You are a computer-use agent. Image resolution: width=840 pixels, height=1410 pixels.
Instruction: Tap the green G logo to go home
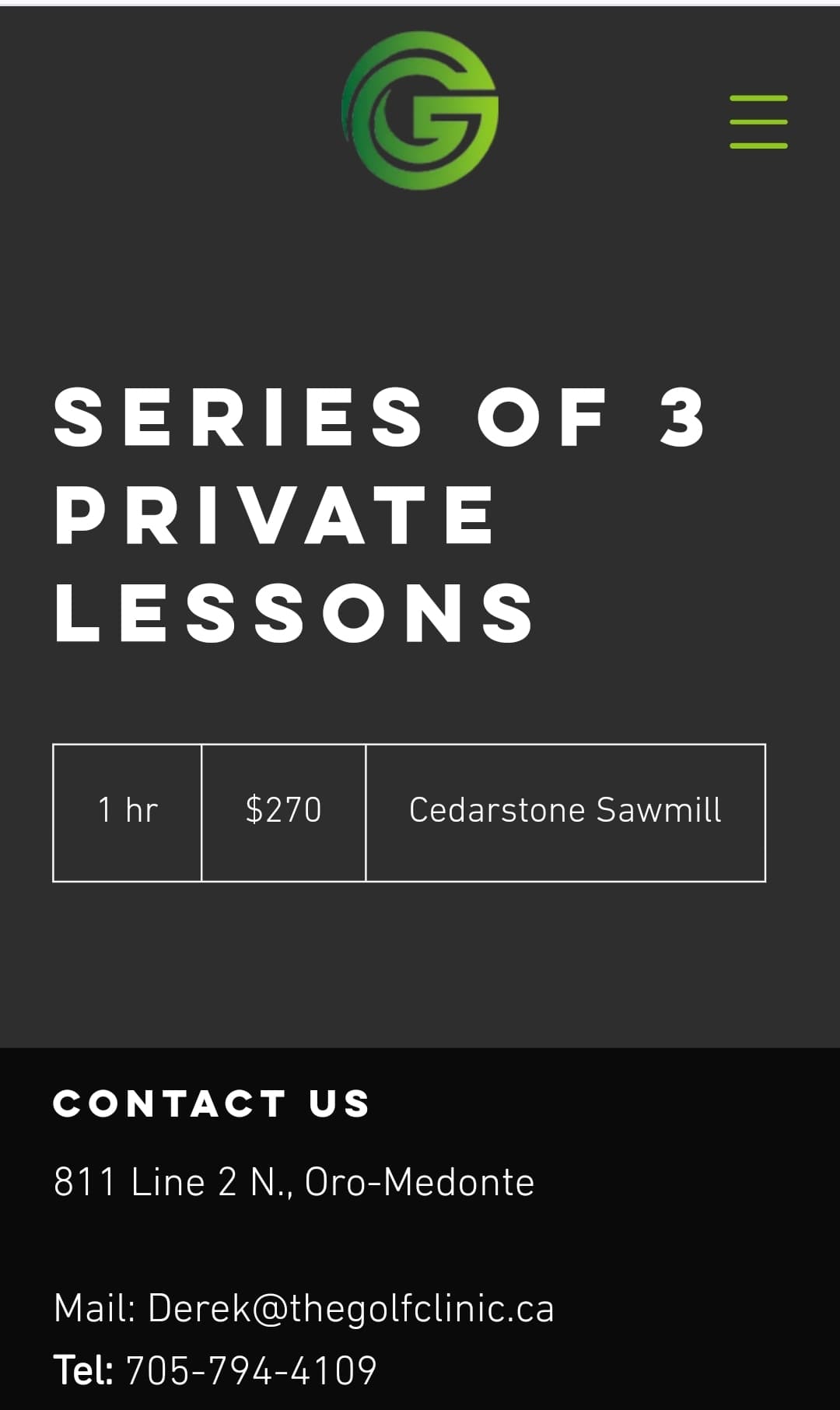(420, 110)
